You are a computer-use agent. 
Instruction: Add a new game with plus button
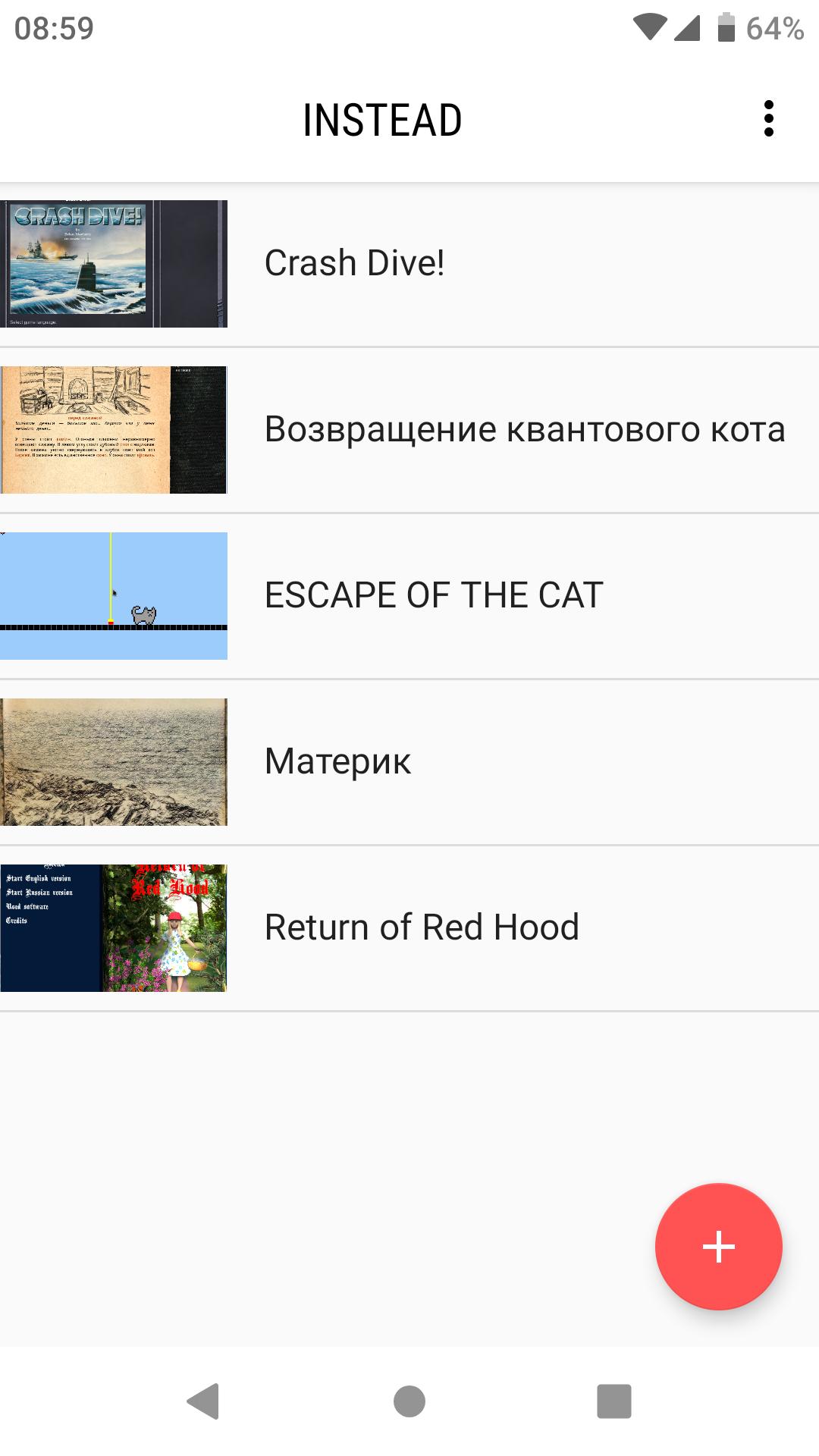[718, 1246]
